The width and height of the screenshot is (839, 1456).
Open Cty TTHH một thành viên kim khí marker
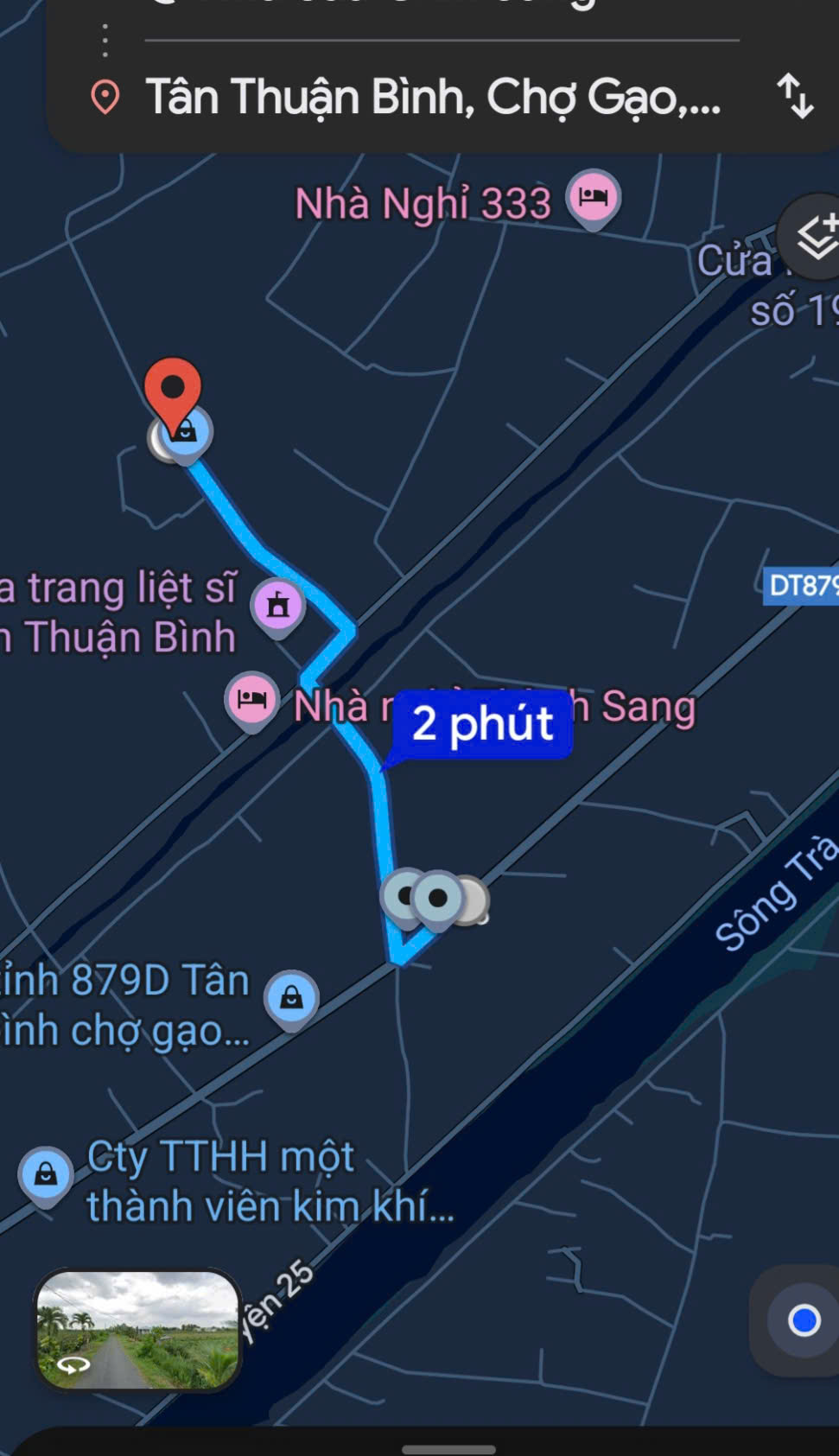(46, 1173)
